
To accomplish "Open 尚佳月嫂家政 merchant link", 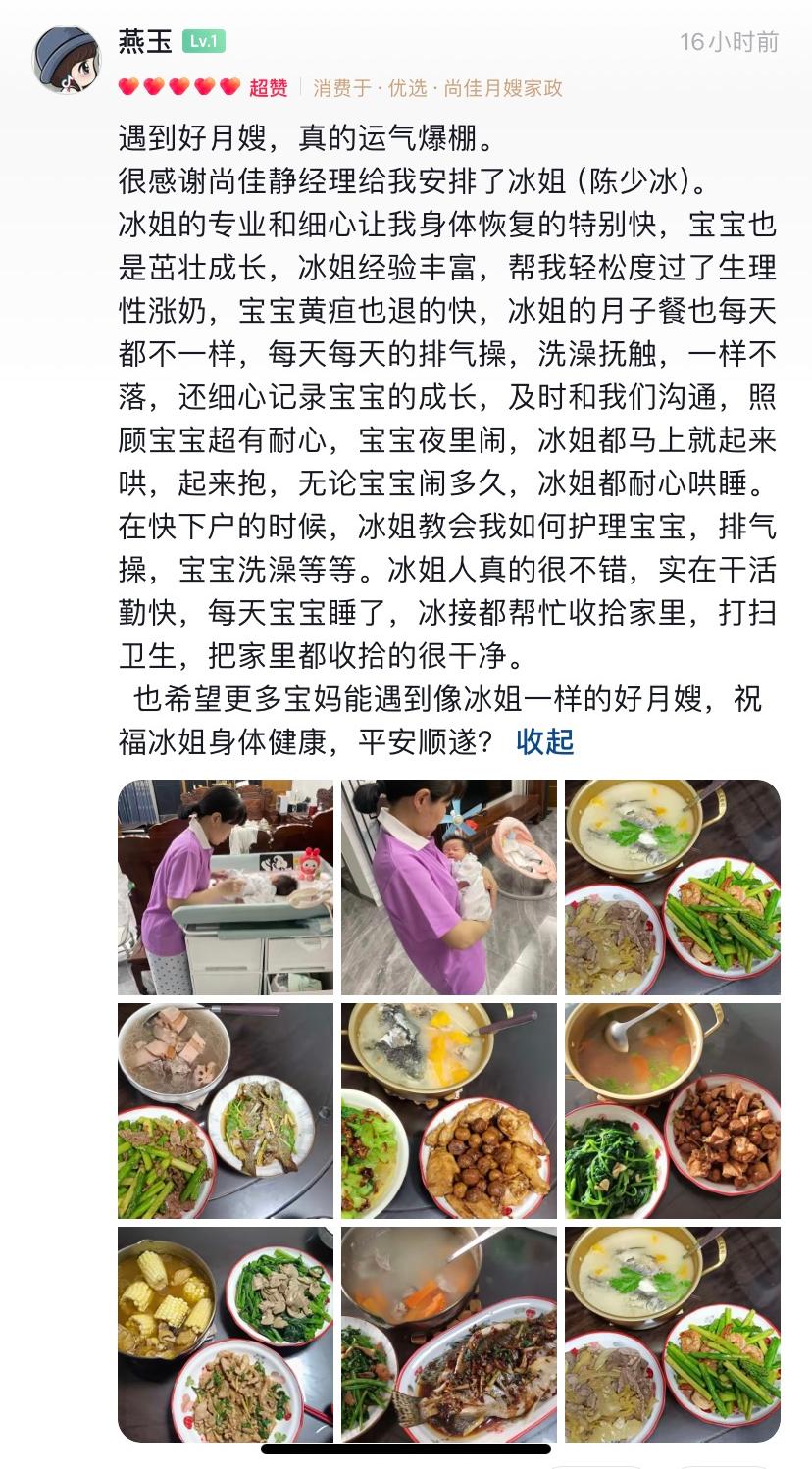I will [503, 88].
